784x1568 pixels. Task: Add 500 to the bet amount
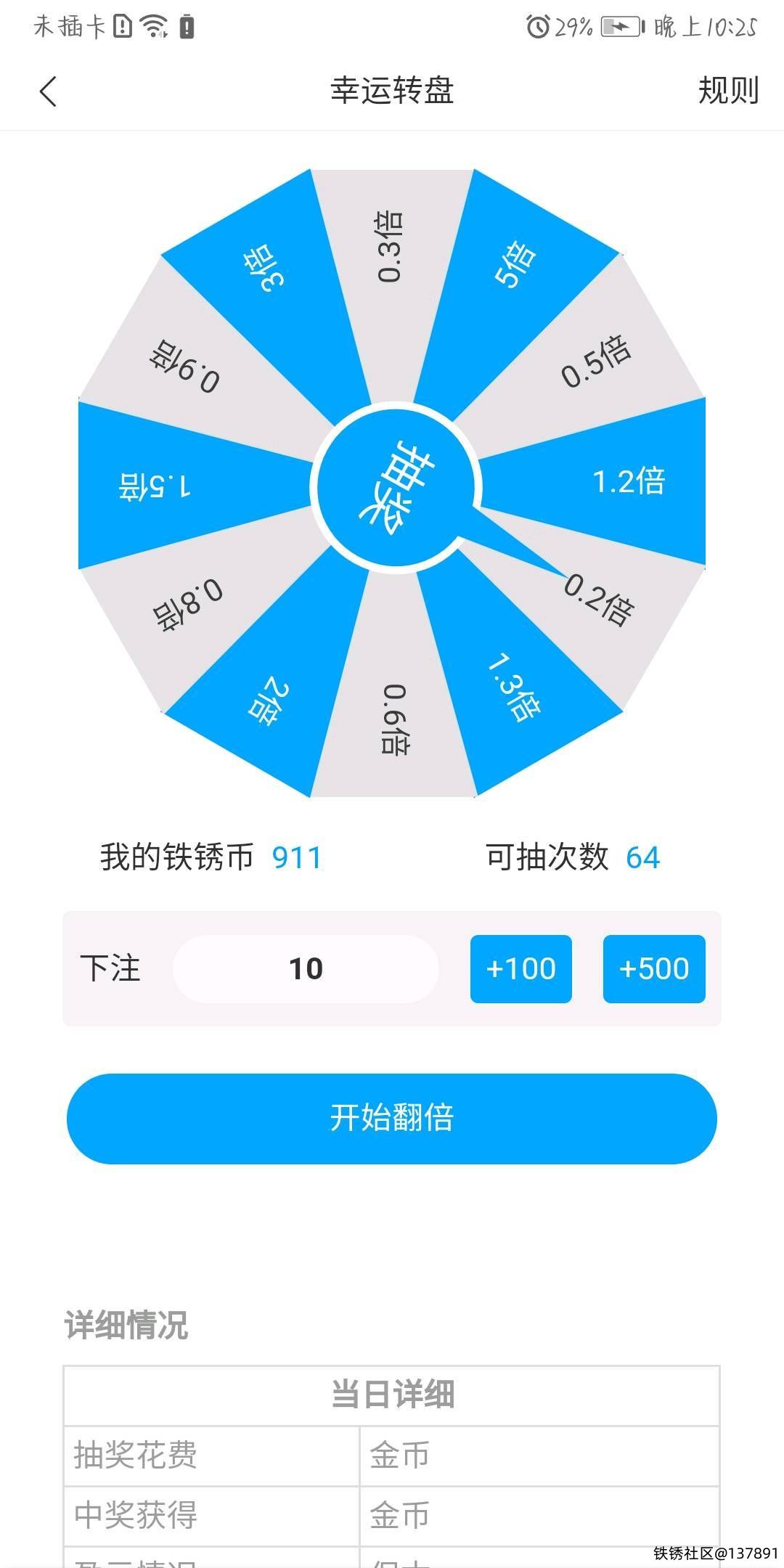(x=653, y=969)
